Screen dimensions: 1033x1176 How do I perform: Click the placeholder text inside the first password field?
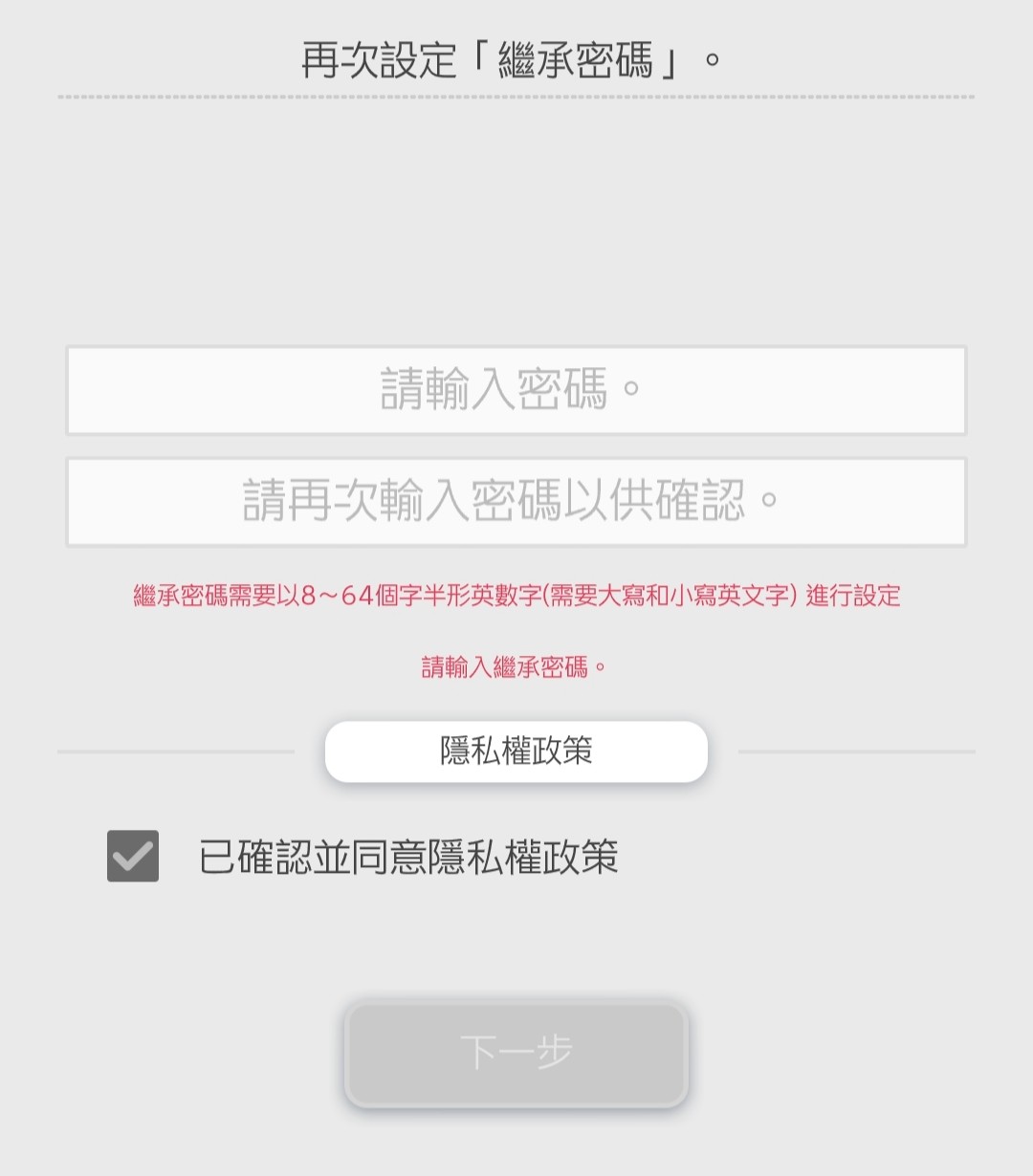pos(516,390)
